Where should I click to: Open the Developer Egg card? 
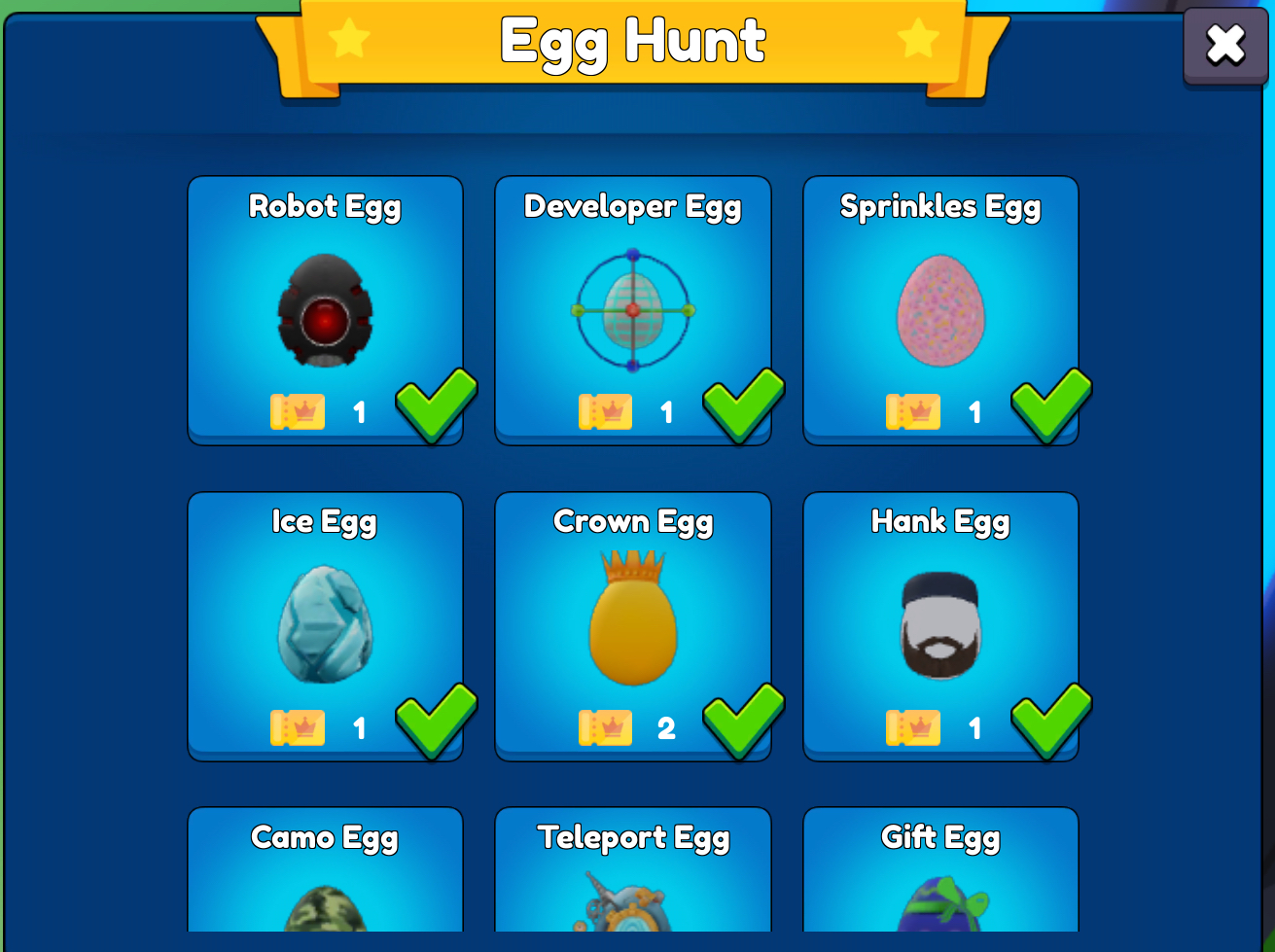pyautogui.click(x=632, y=310)
